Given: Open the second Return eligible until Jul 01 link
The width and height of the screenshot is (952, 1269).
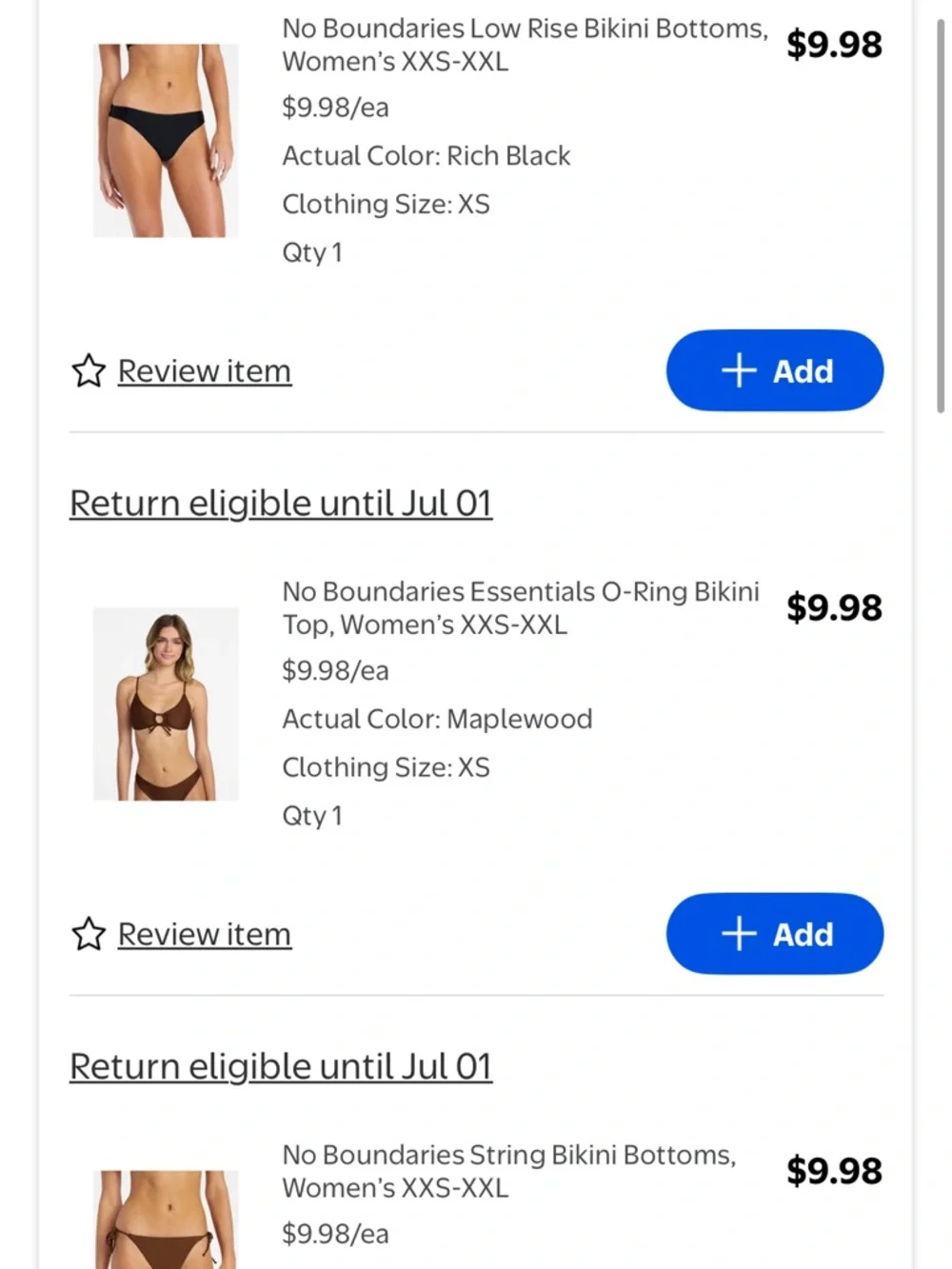Looking at the screenshot, I should 280,1066.
